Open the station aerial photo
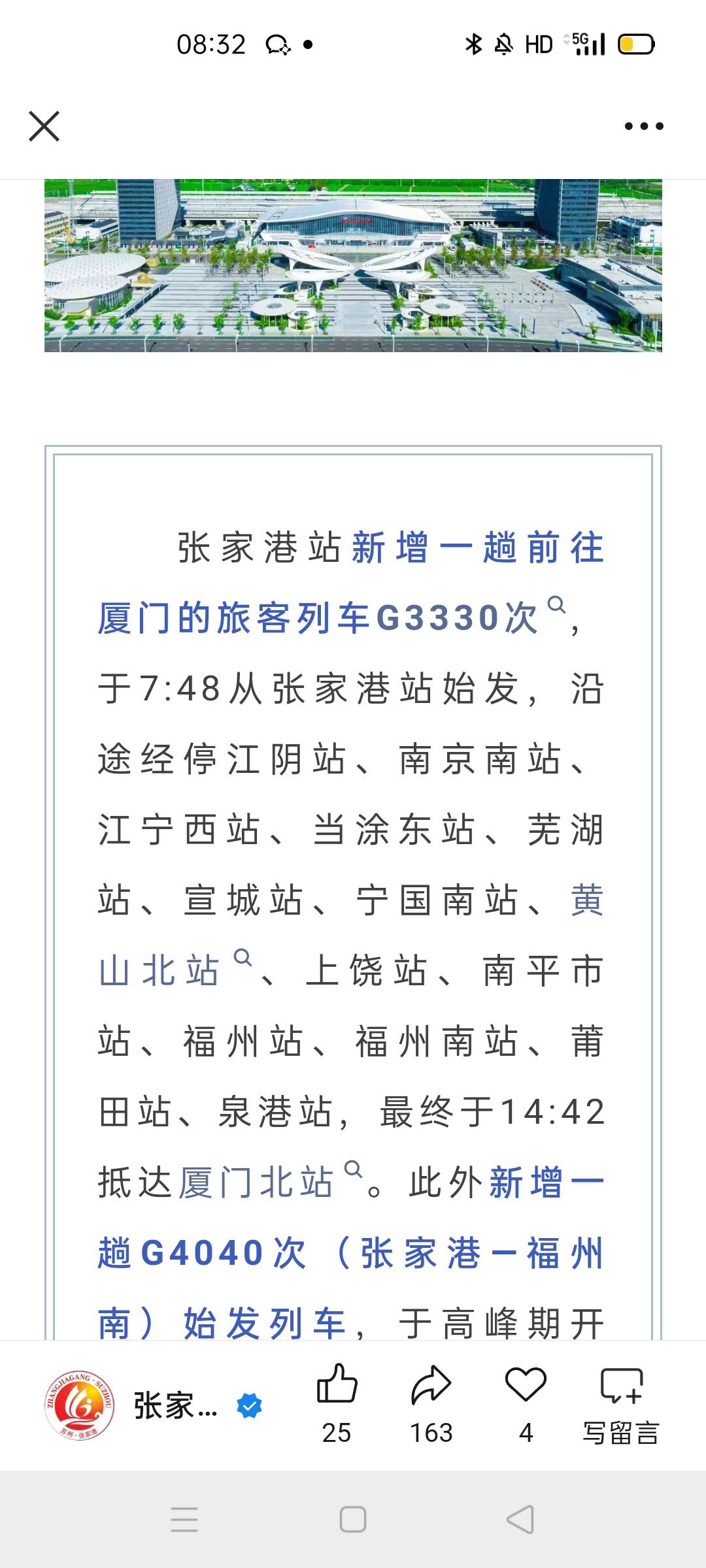The width and height of the screenshot is (706, 1568). (353, 265)
